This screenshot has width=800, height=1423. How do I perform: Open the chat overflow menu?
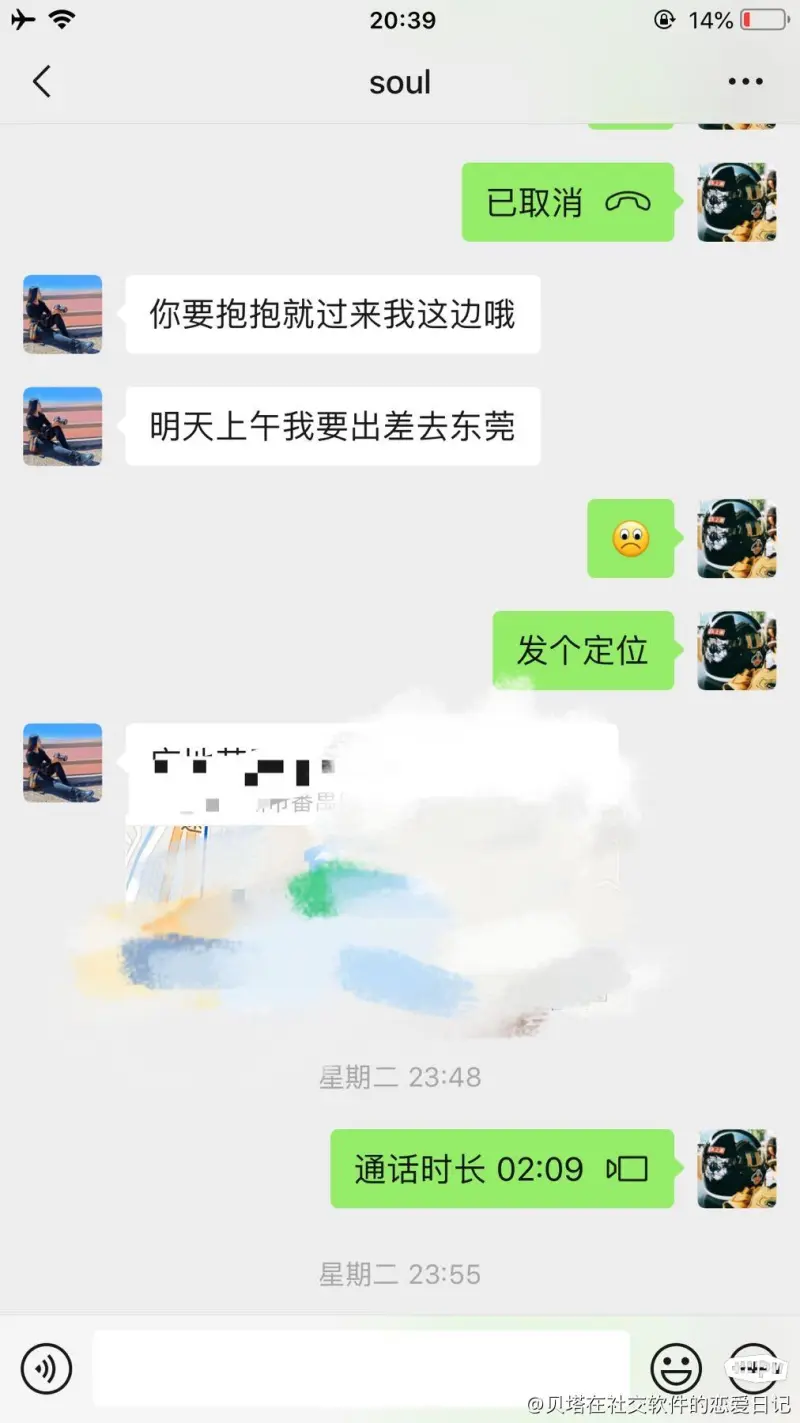(745, 82)
